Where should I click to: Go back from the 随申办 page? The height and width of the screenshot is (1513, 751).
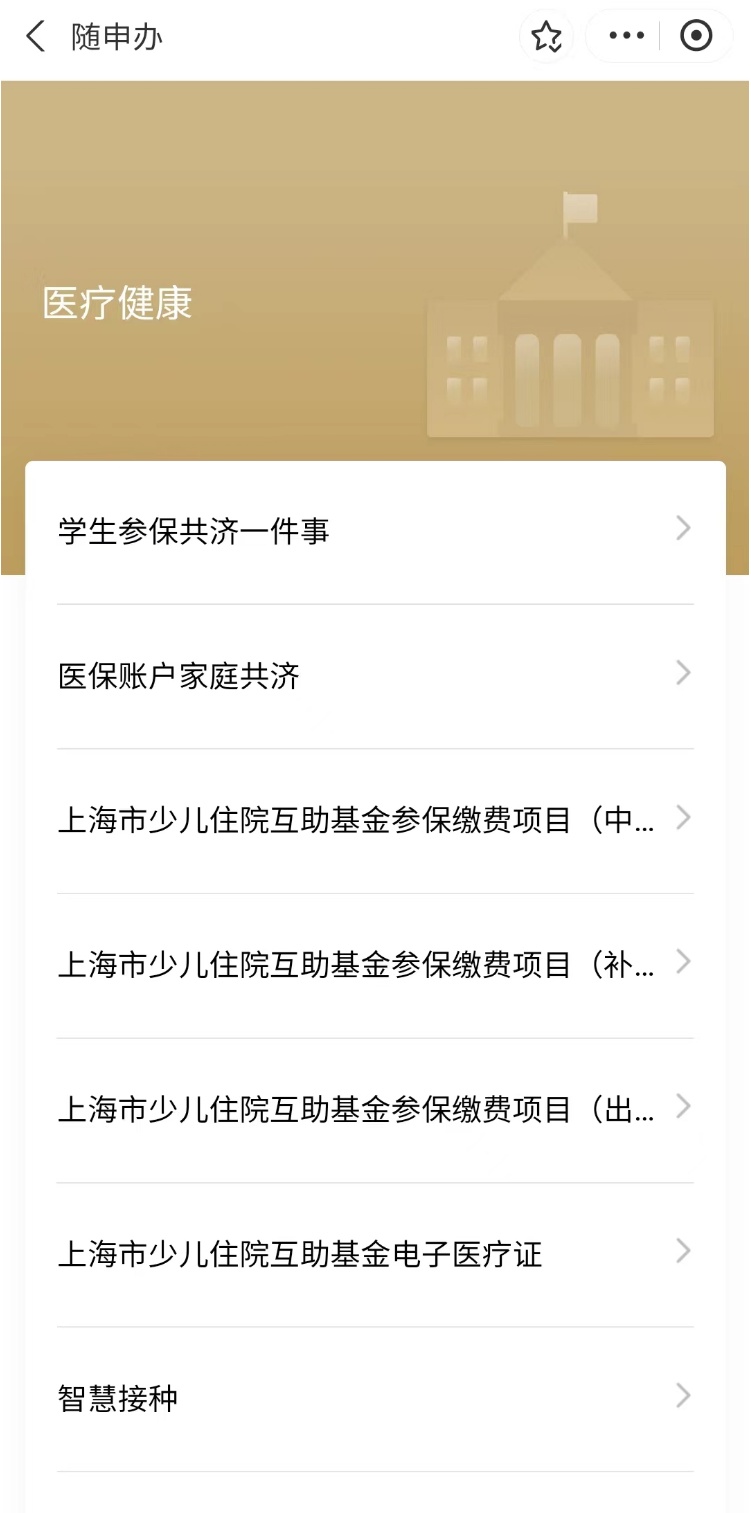click(36, 37)
